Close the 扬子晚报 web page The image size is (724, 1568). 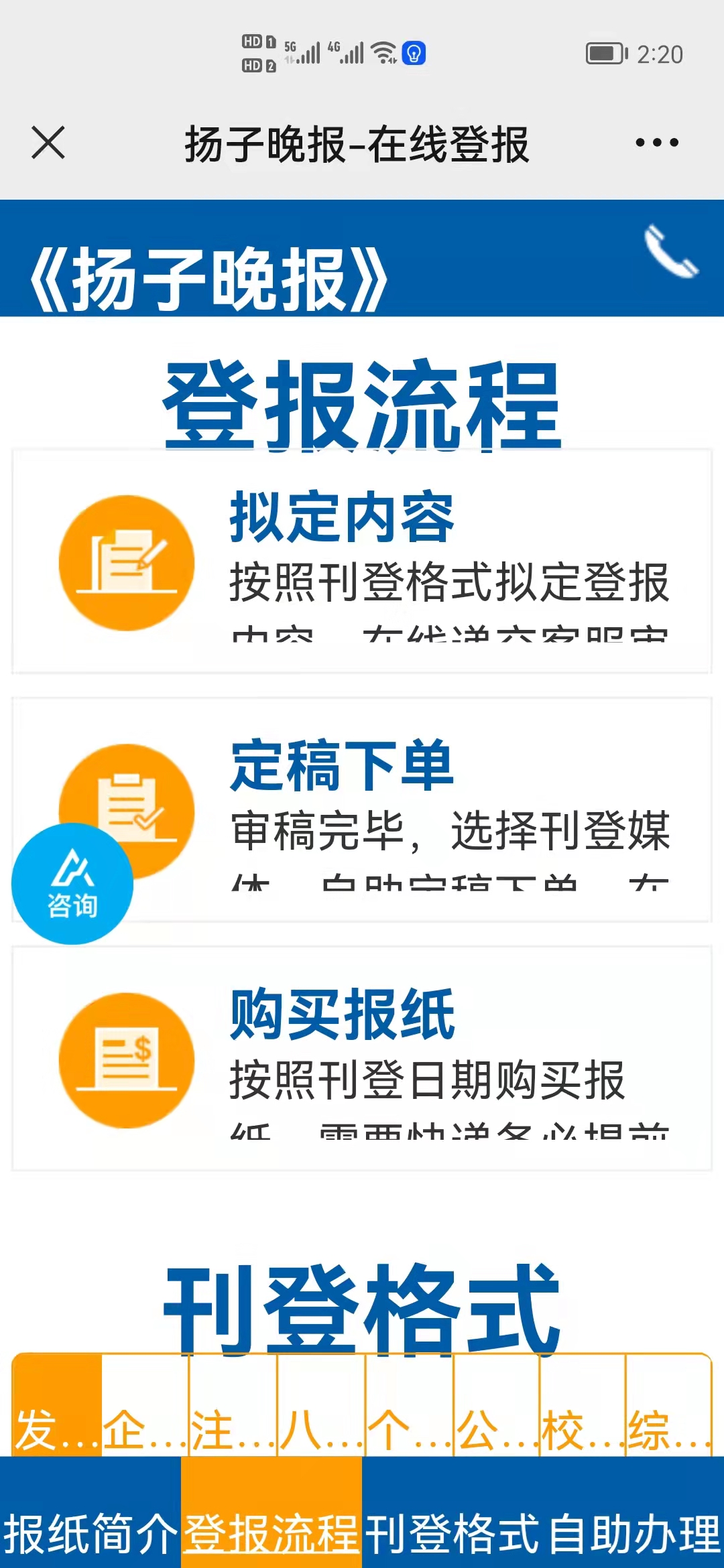[48, 143]
